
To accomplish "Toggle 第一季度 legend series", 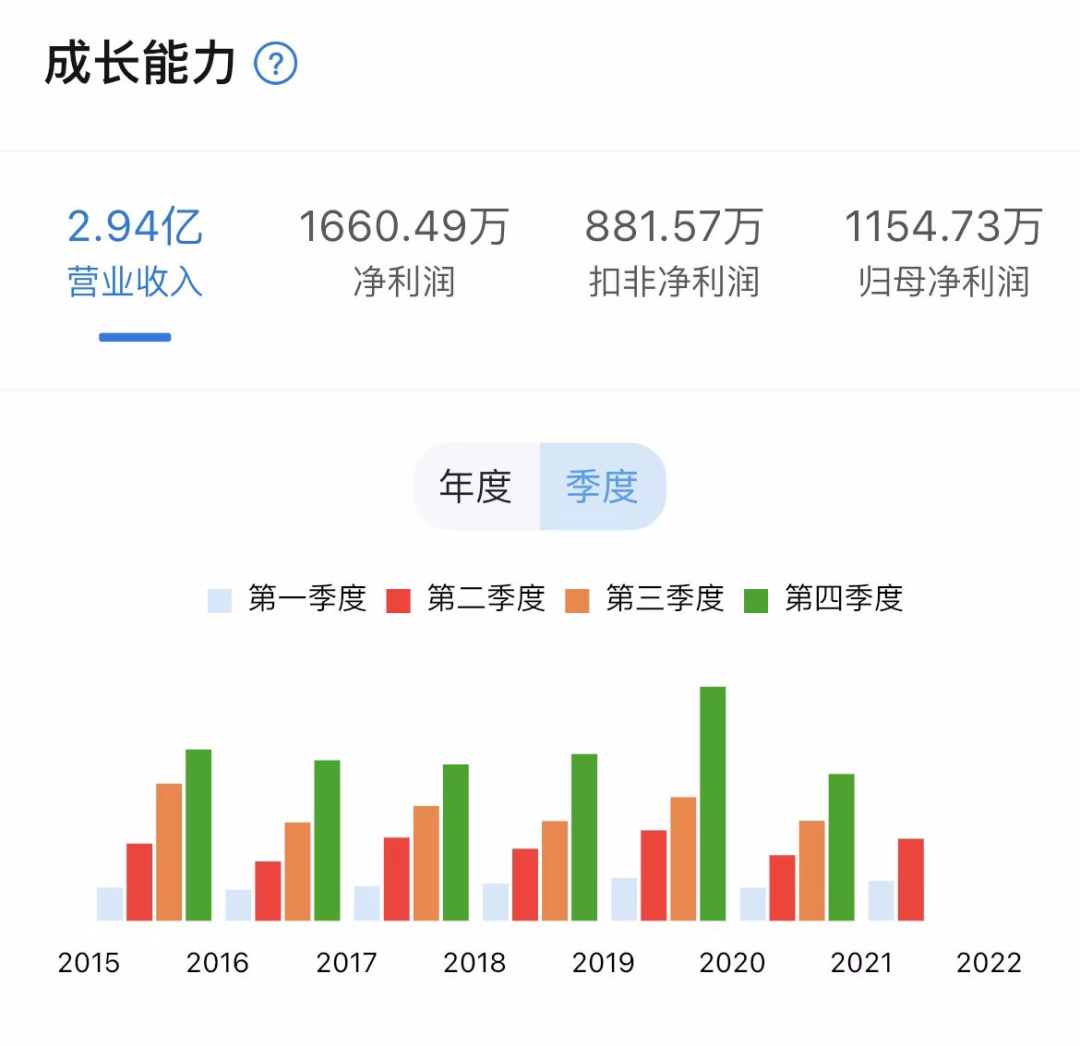I will click(288, 599).
